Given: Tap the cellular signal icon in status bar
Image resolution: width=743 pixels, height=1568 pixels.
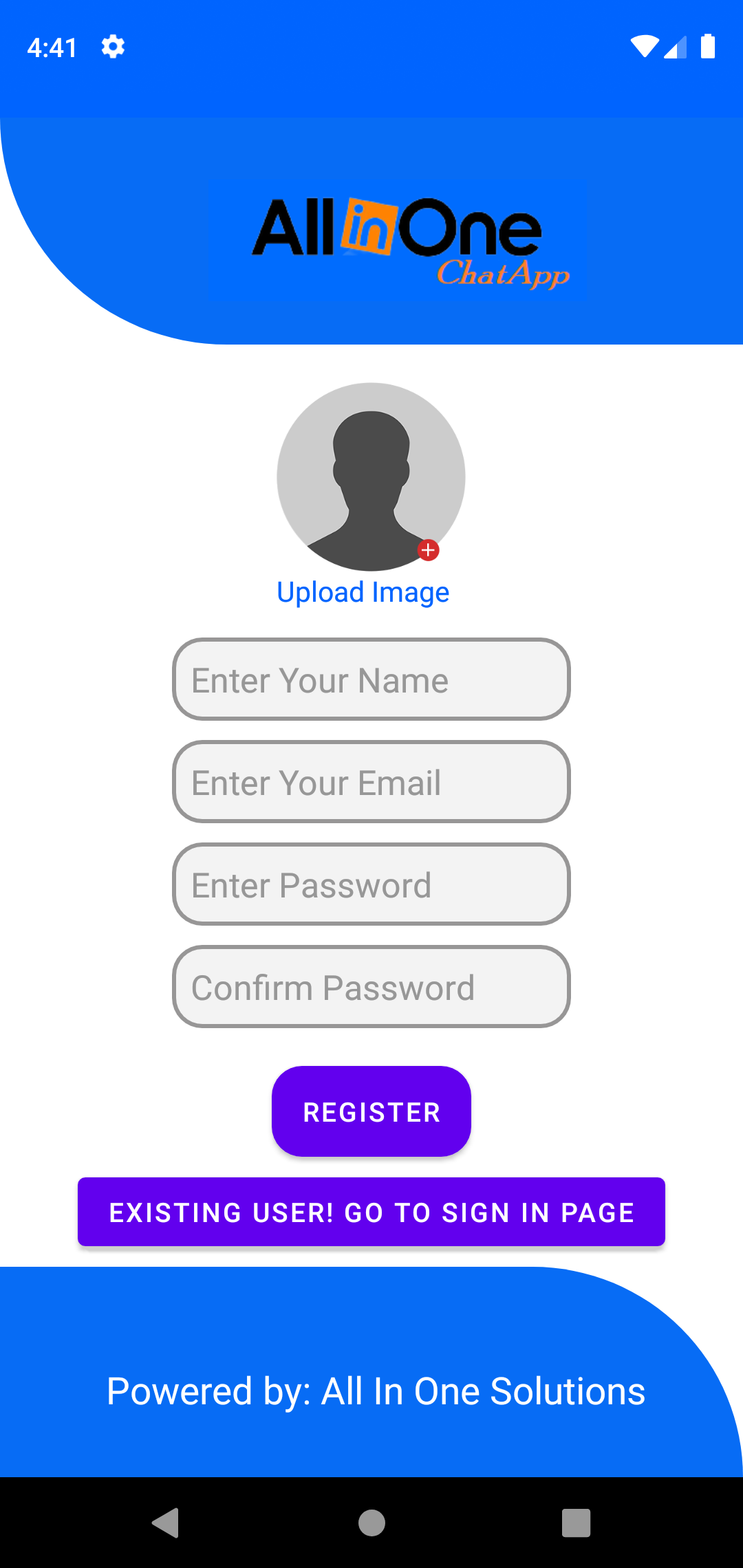Looking at the screenshot, I should tap(675, 46).
